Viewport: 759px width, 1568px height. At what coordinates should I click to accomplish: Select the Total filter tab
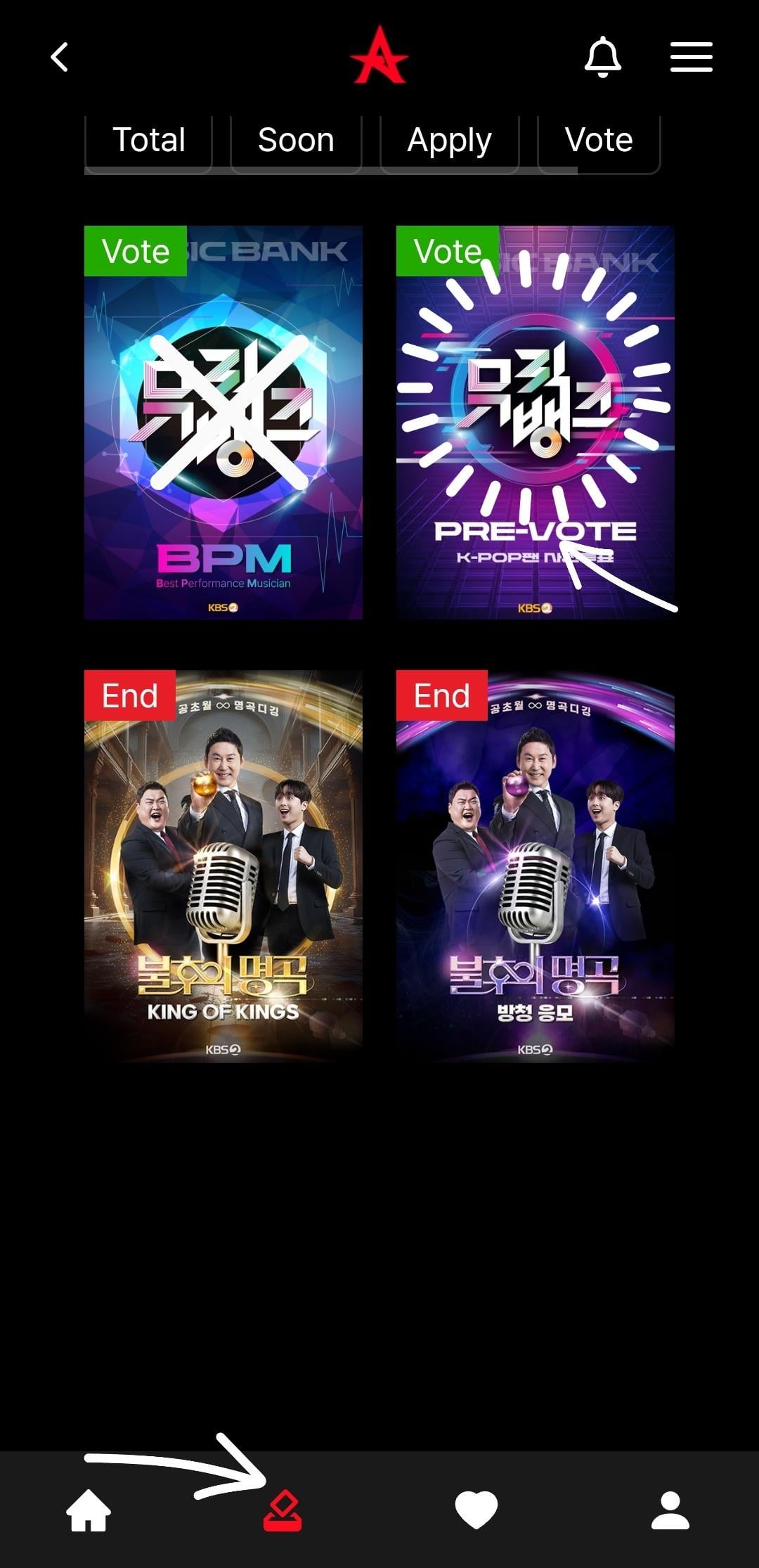(x=149, y=140)
